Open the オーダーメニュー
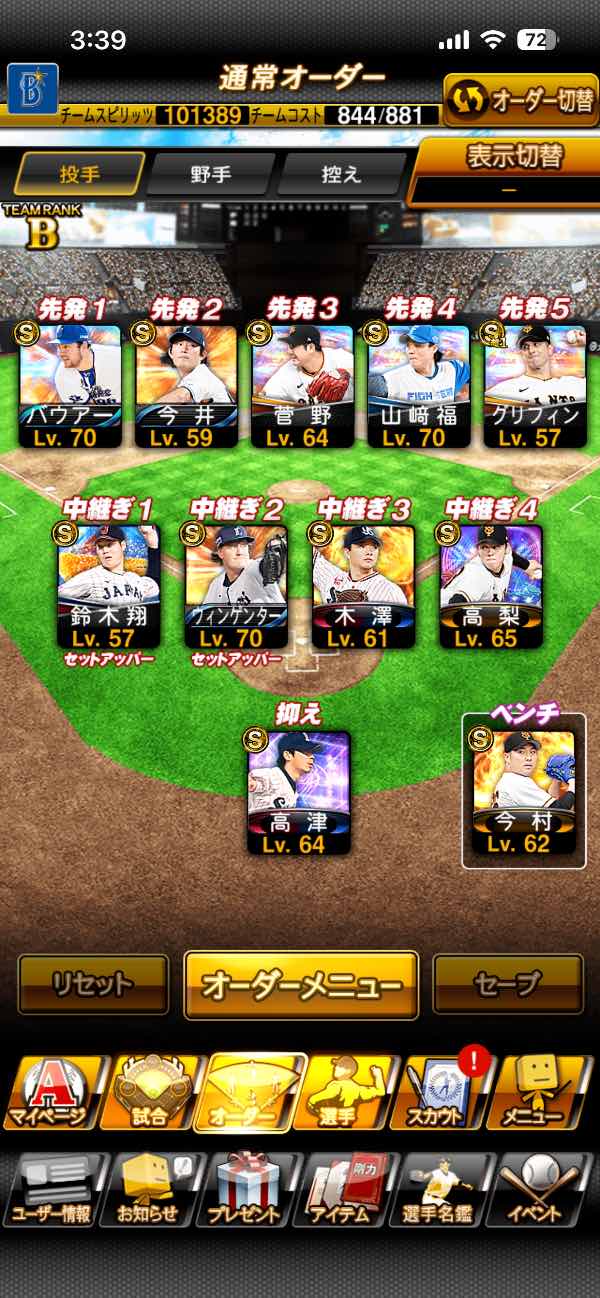Viewport: 600px width, 1298px height. (301, 985)
